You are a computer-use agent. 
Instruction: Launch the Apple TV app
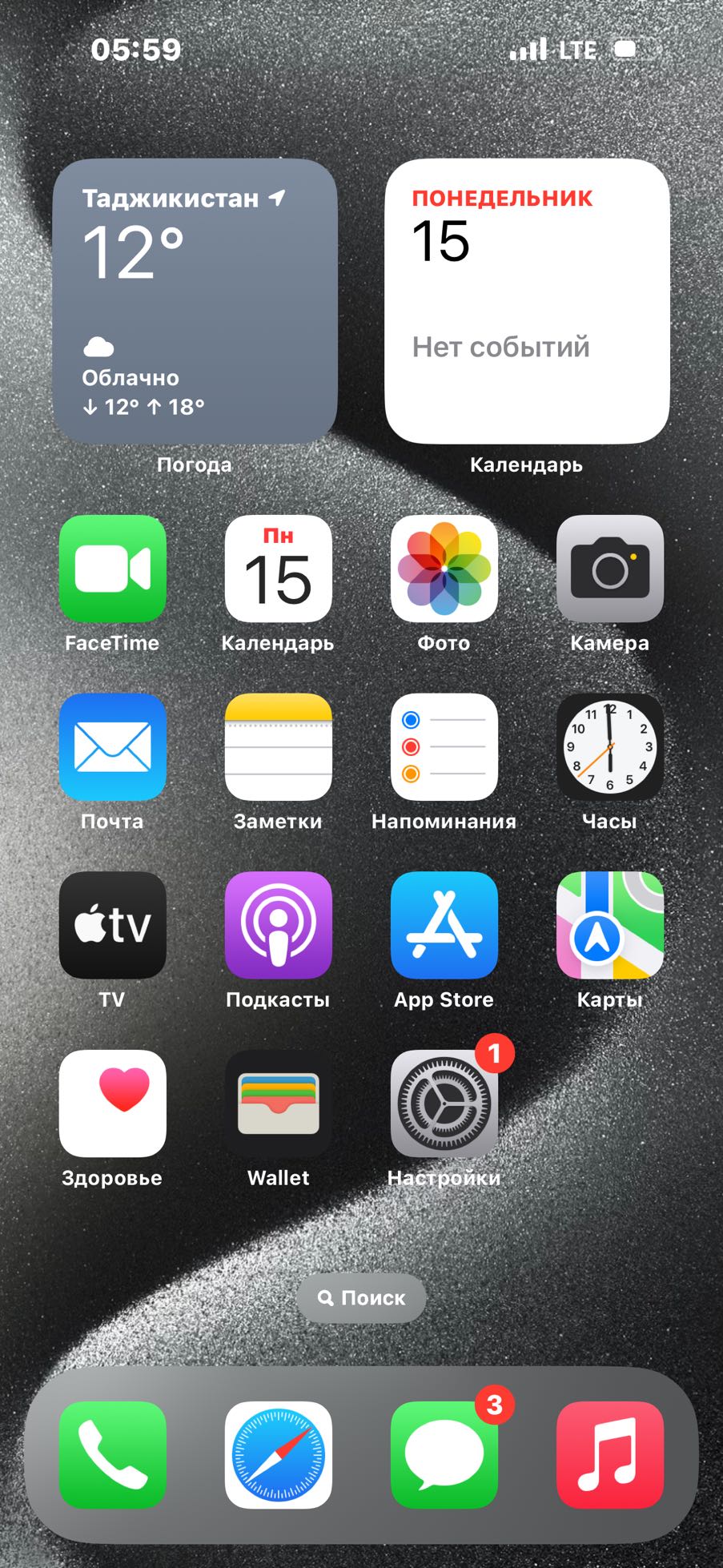coord(113,925)
